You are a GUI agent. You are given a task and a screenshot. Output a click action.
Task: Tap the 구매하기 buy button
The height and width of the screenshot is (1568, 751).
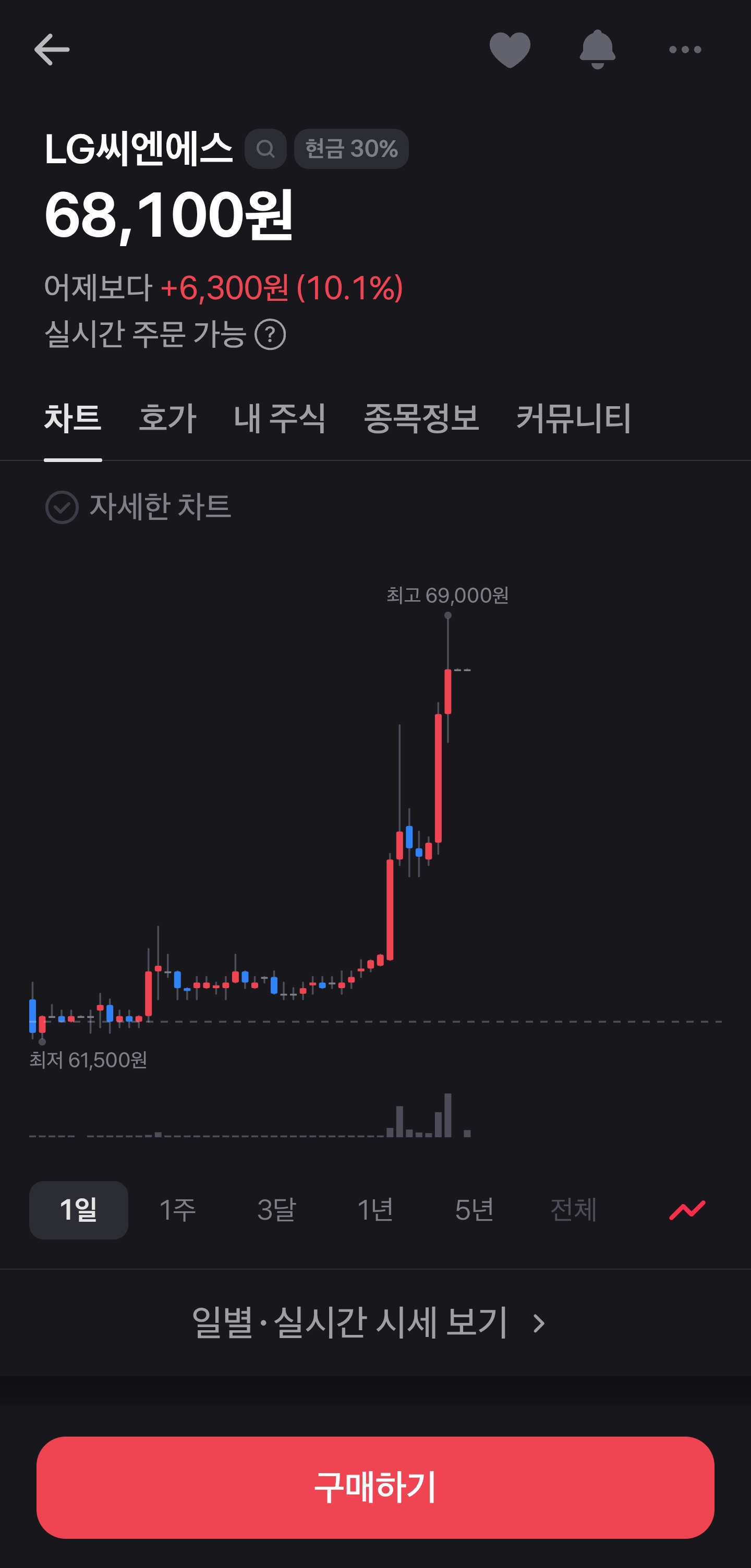(375, 1487)
